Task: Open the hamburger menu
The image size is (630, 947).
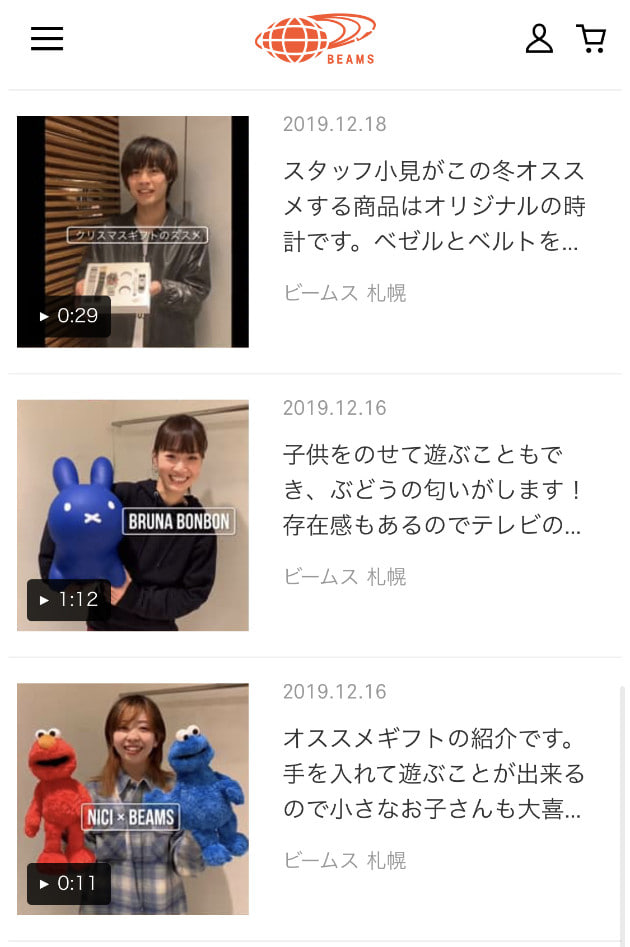Action: pos(47,39)
